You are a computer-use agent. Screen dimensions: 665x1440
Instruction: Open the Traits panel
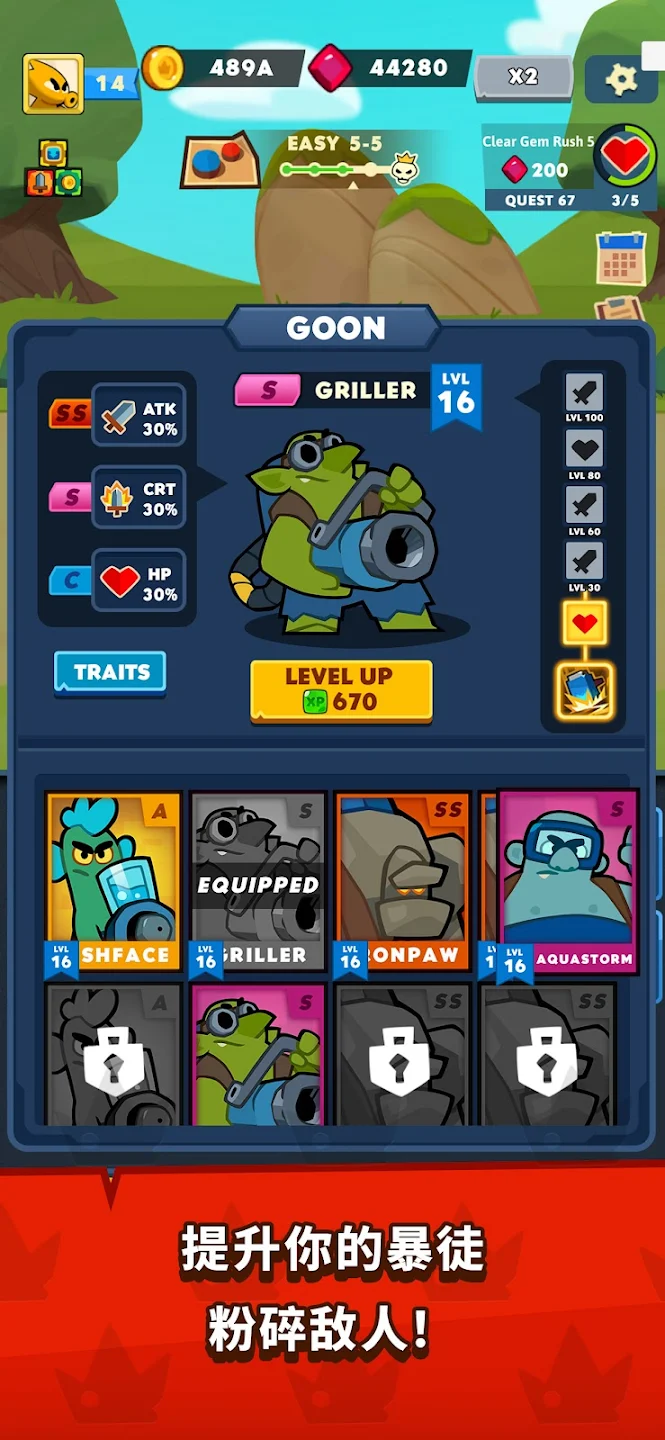click(x=110, y=673)
